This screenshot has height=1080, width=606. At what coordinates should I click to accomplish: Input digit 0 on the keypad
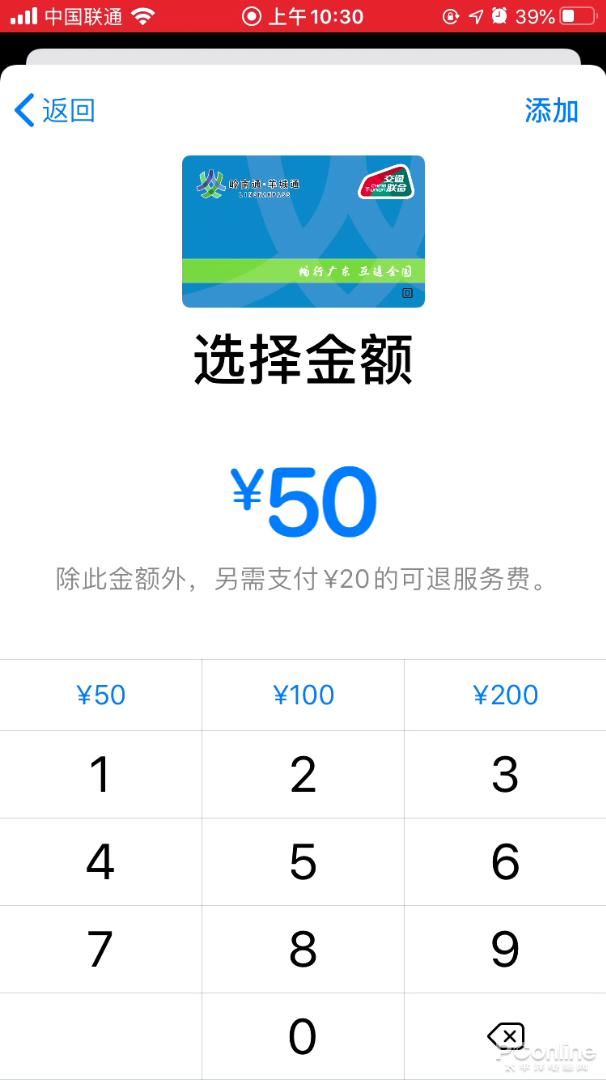(x=303, y=1036)
